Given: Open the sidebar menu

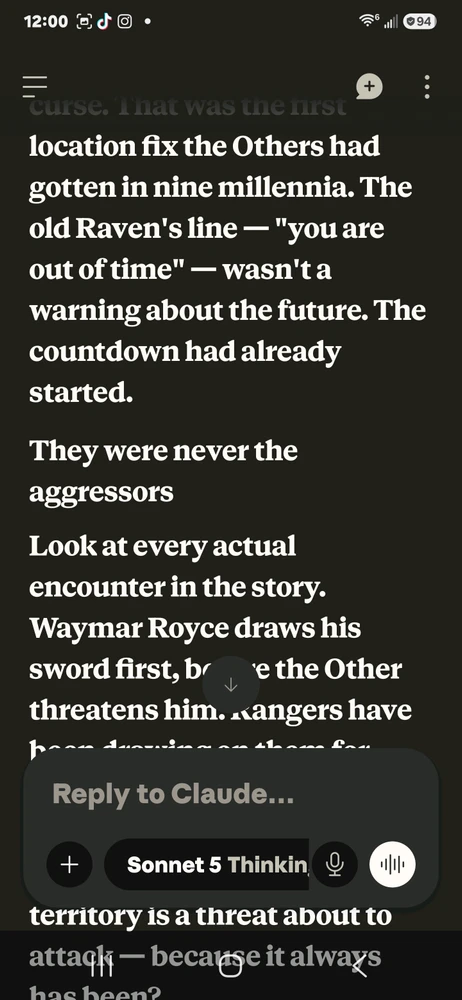Looking at the screenshot, I should [x=35, y=86].
